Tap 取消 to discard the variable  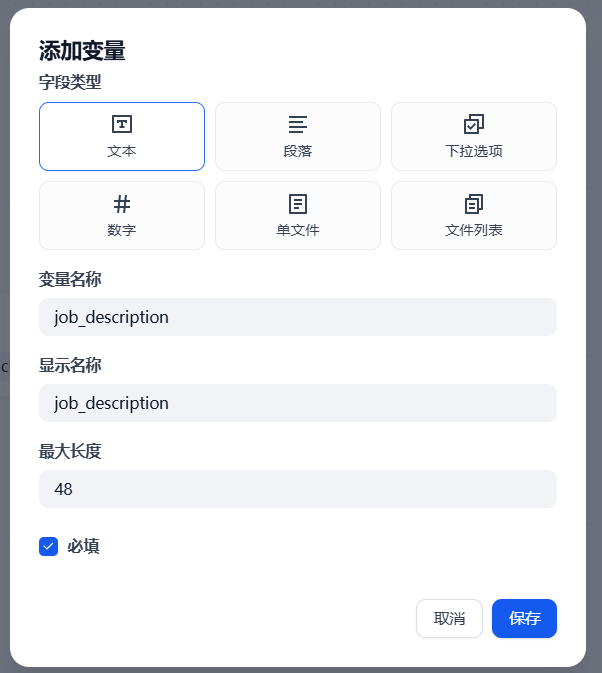click(449, 618)
